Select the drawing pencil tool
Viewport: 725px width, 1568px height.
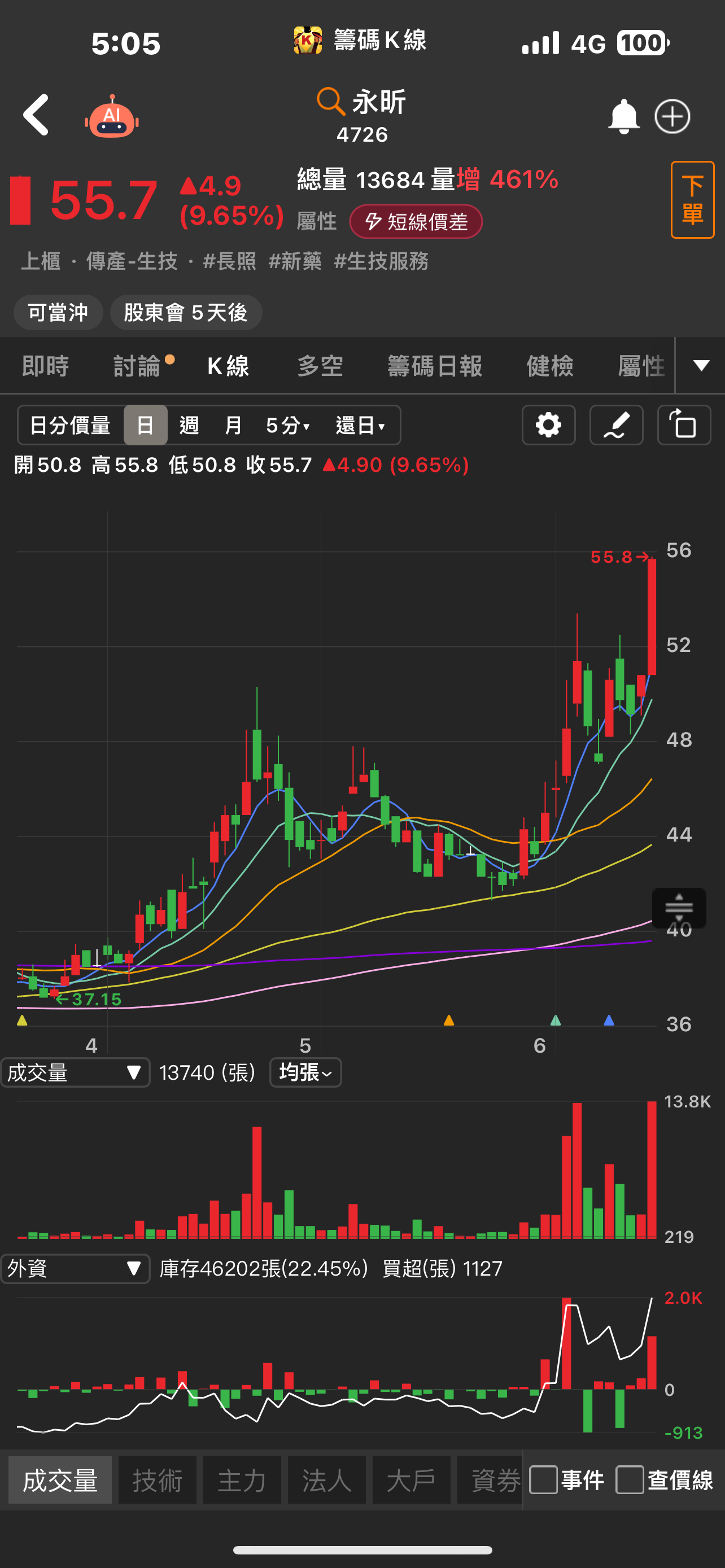[616, 425]
